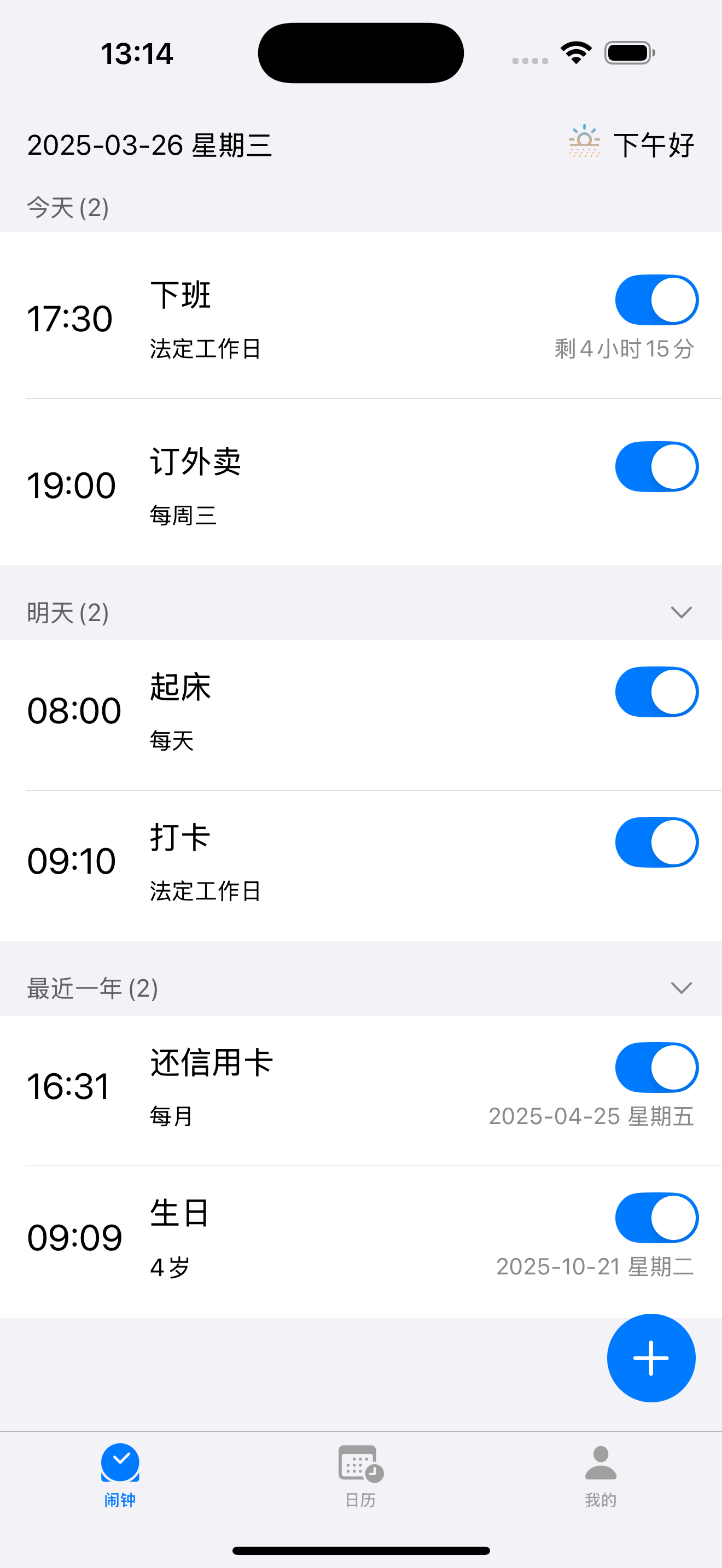This screenshot has width=722, height=1568.
Task: Add a new alarm with plus button
Action: click(x=651, y=1358)
